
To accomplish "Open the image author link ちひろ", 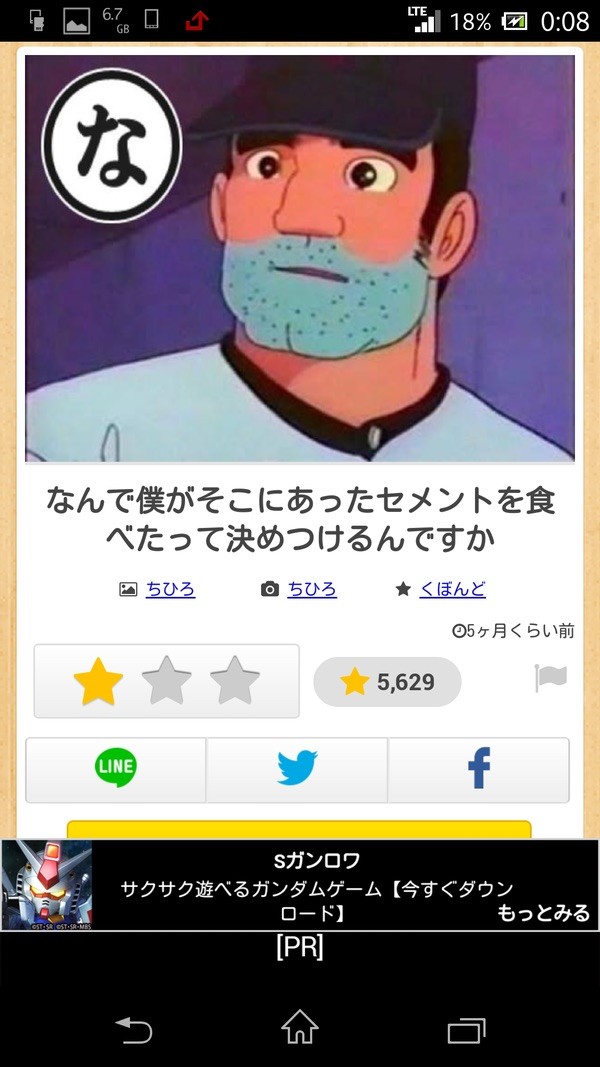I will click(x=170, y=589).
